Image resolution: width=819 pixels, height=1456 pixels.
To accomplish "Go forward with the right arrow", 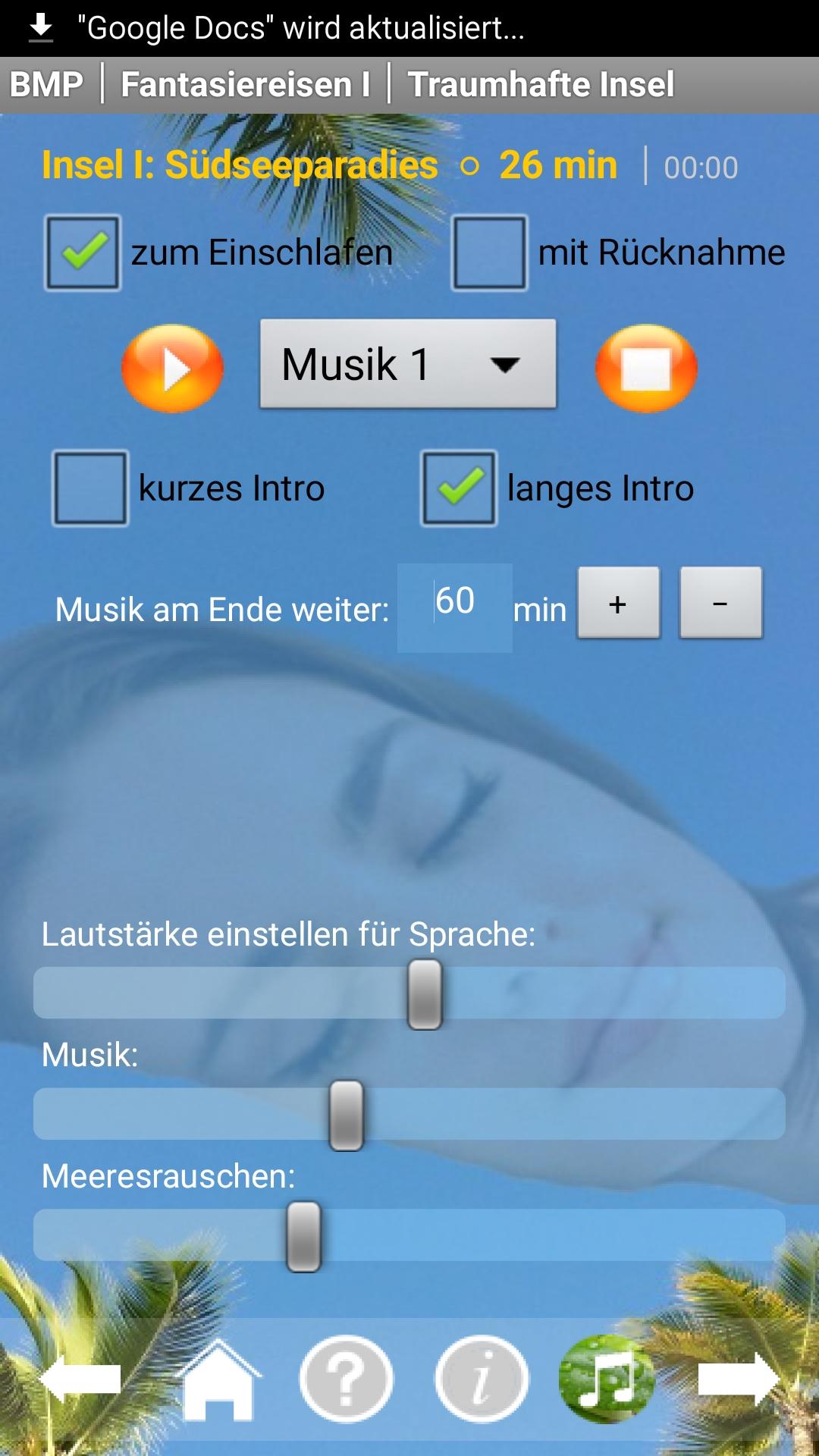I will tap(739, 1379).
